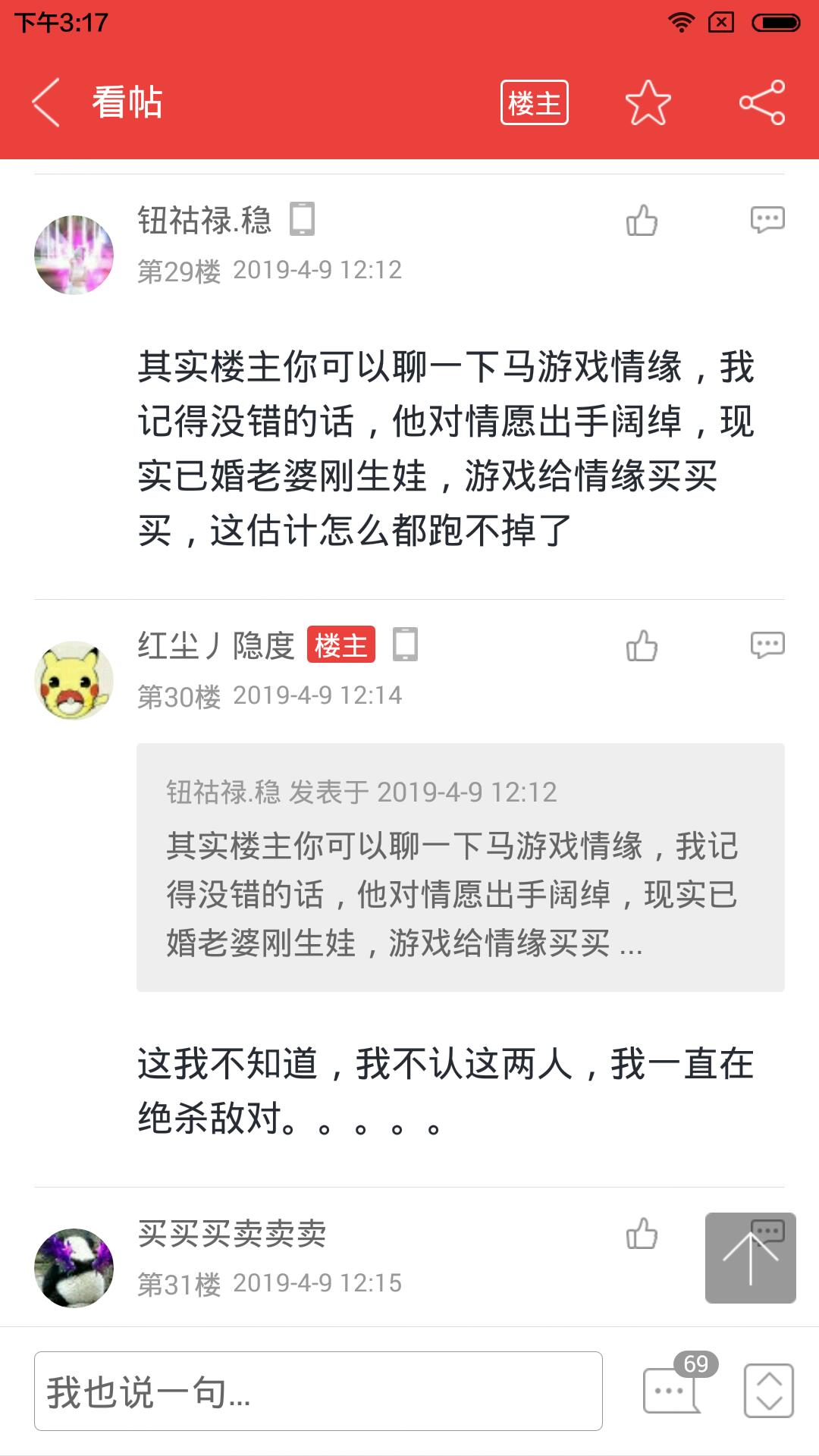Filter to 楼主 posts only
Image resolution: width=819 pixels, height=1456 pixels.
(x=534, y=102)
